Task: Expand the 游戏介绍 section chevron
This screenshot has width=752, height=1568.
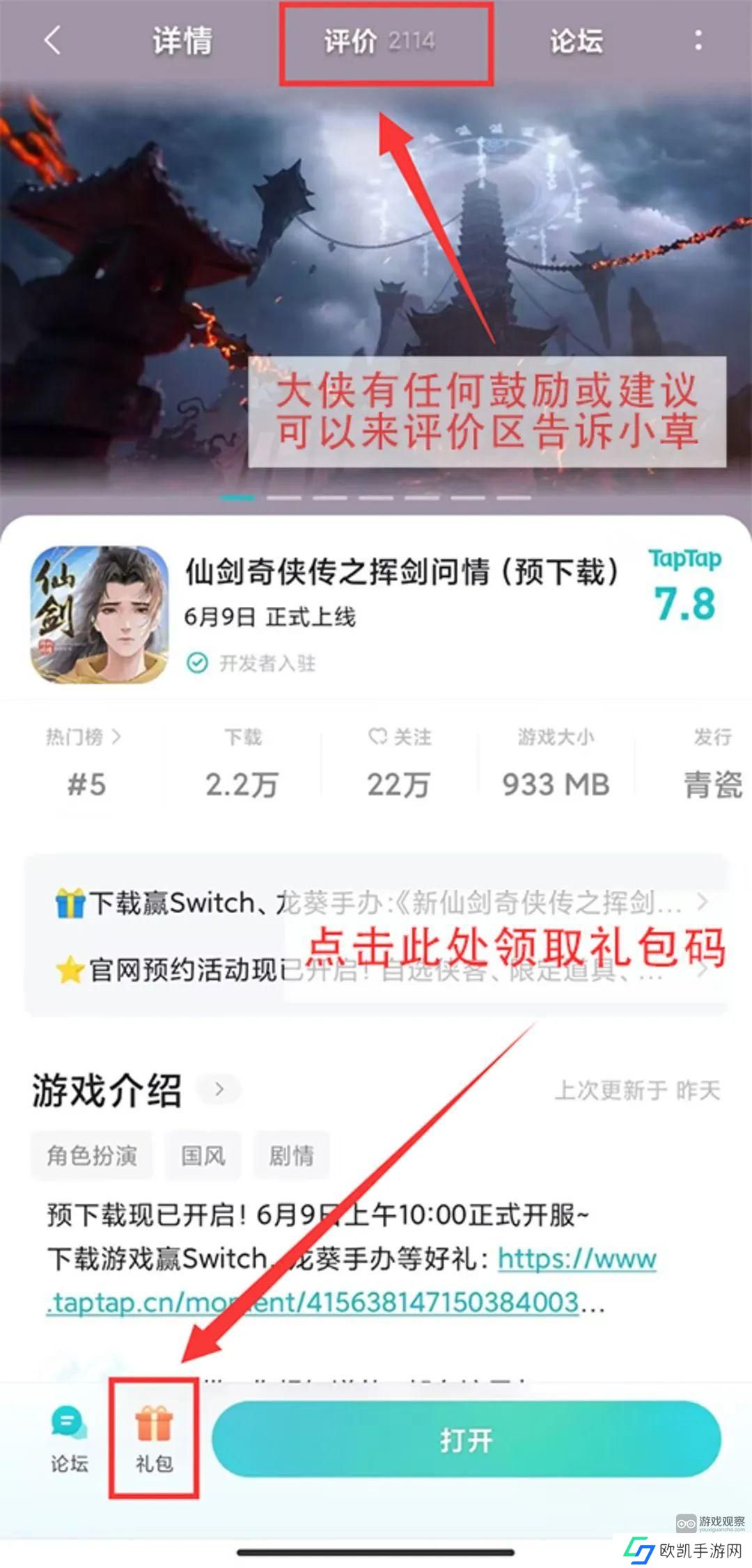Action: (219, 1089)
